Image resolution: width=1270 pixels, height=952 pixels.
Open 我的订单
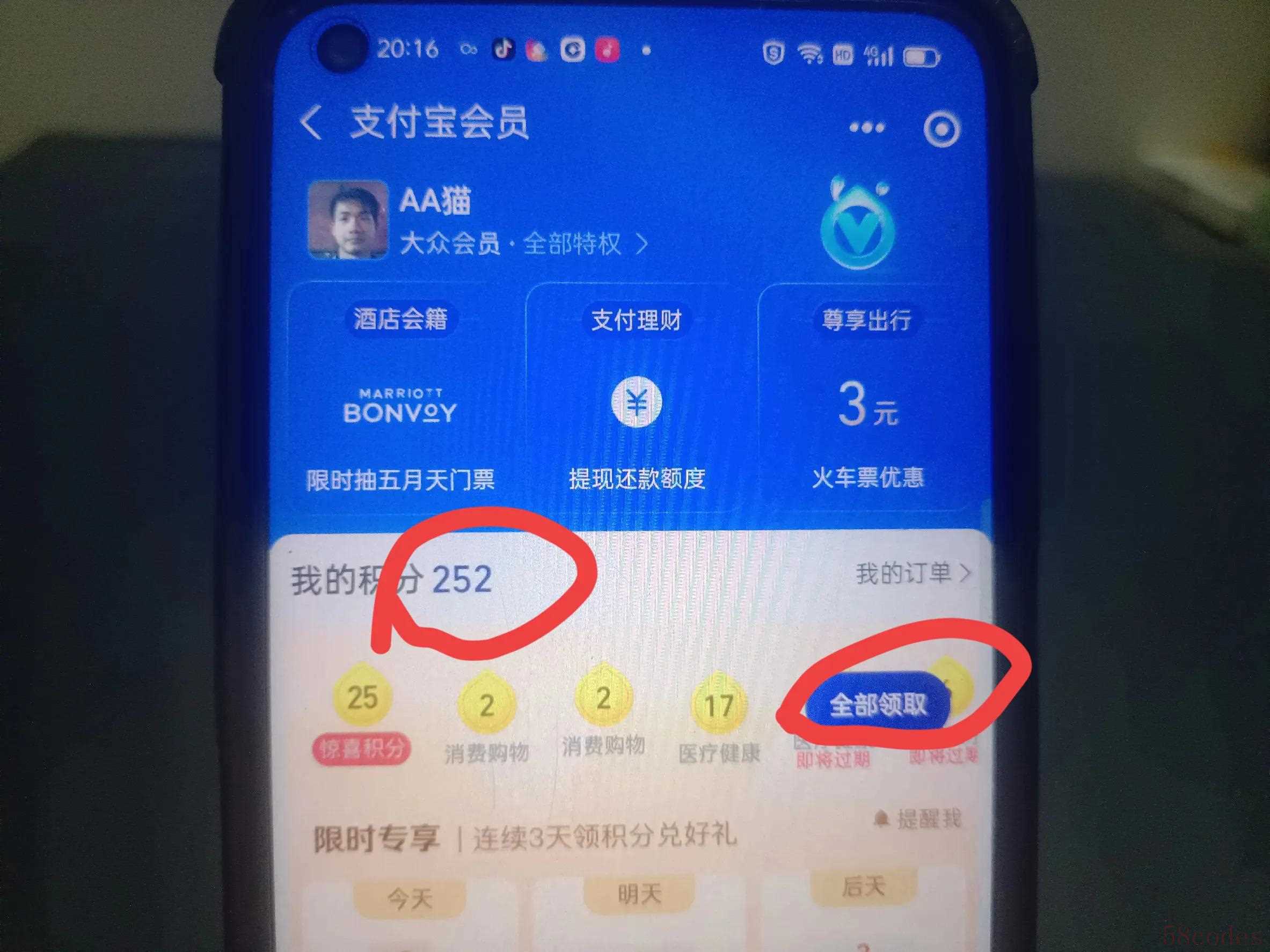pyautogui.click(x=913, y=573)
